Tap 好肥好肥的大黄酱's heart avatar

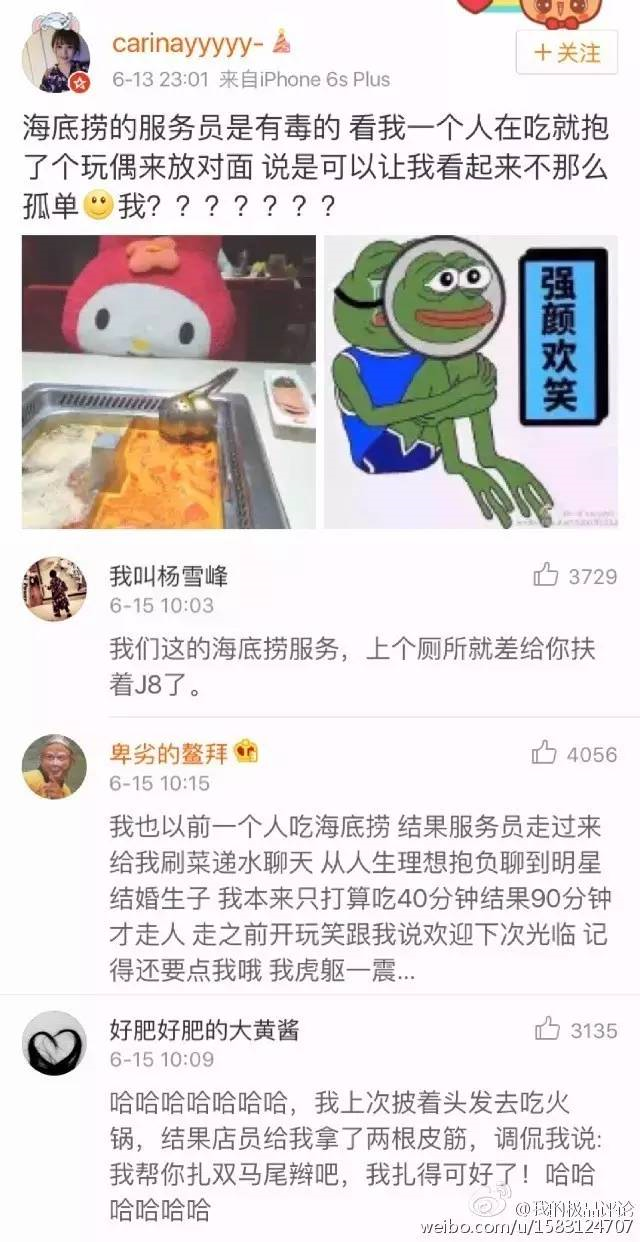coord(54,1042)
